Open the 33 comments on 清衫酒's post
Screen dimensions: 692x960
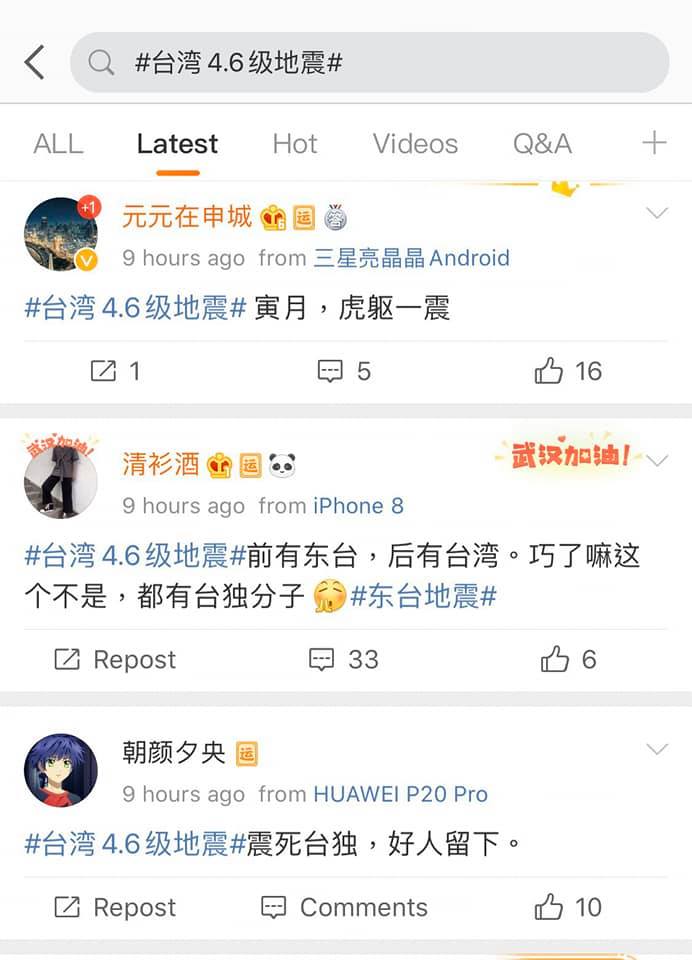pos(344,660)
